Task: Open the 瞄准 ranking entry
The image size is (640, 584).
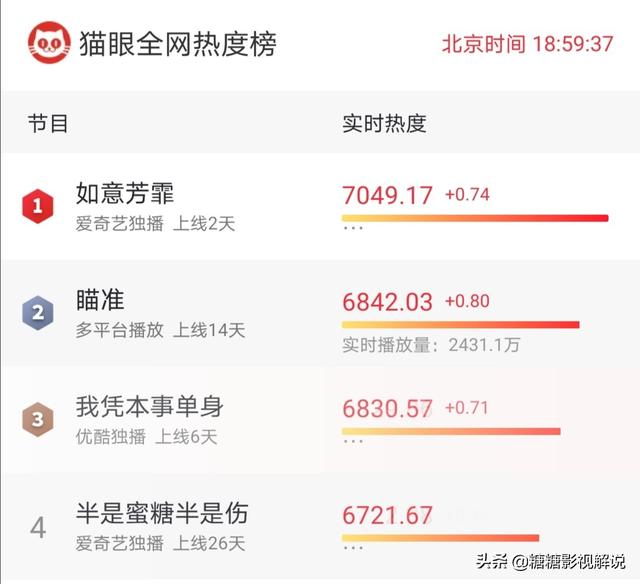Action: point(100,299)
